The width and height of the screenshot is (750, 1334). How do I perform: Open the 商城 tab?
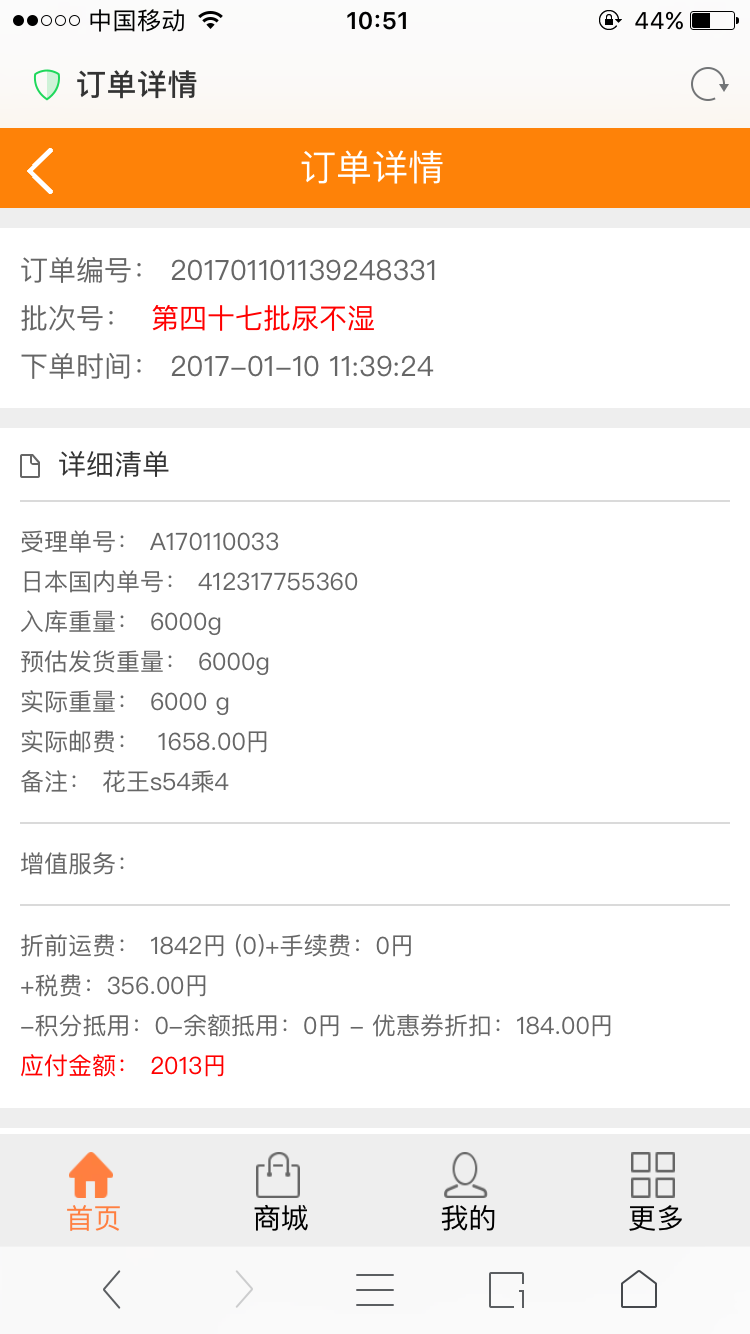pyautogui.click(x=279, y=1192)
